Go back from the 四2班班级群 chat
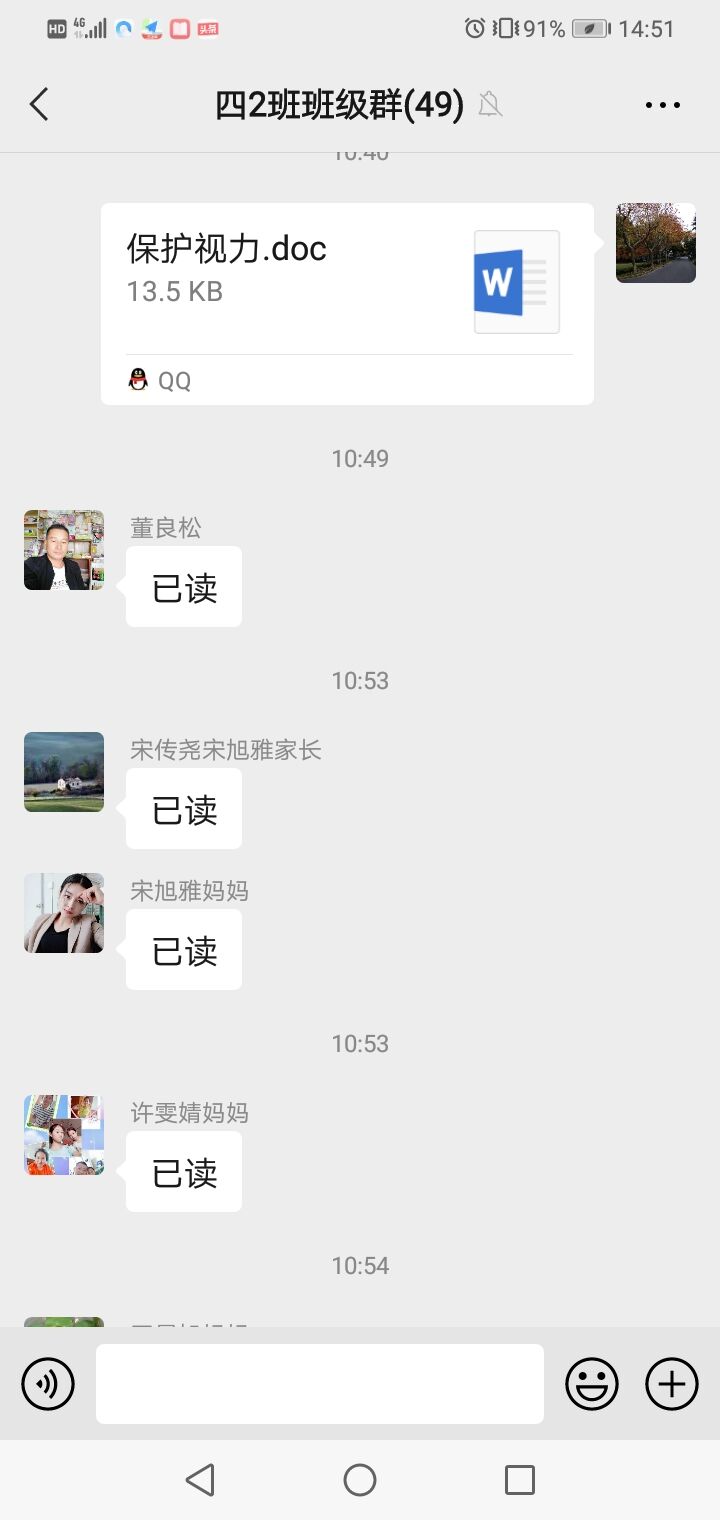This screenshot has height=1520, width=720. point(39,104)
